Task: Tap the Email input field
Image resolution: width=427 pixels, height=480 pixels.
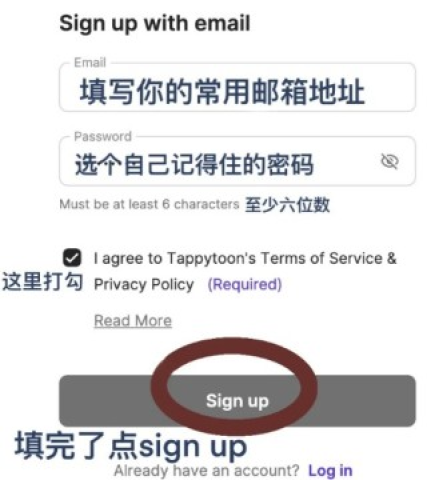Action: coord(237,87)
